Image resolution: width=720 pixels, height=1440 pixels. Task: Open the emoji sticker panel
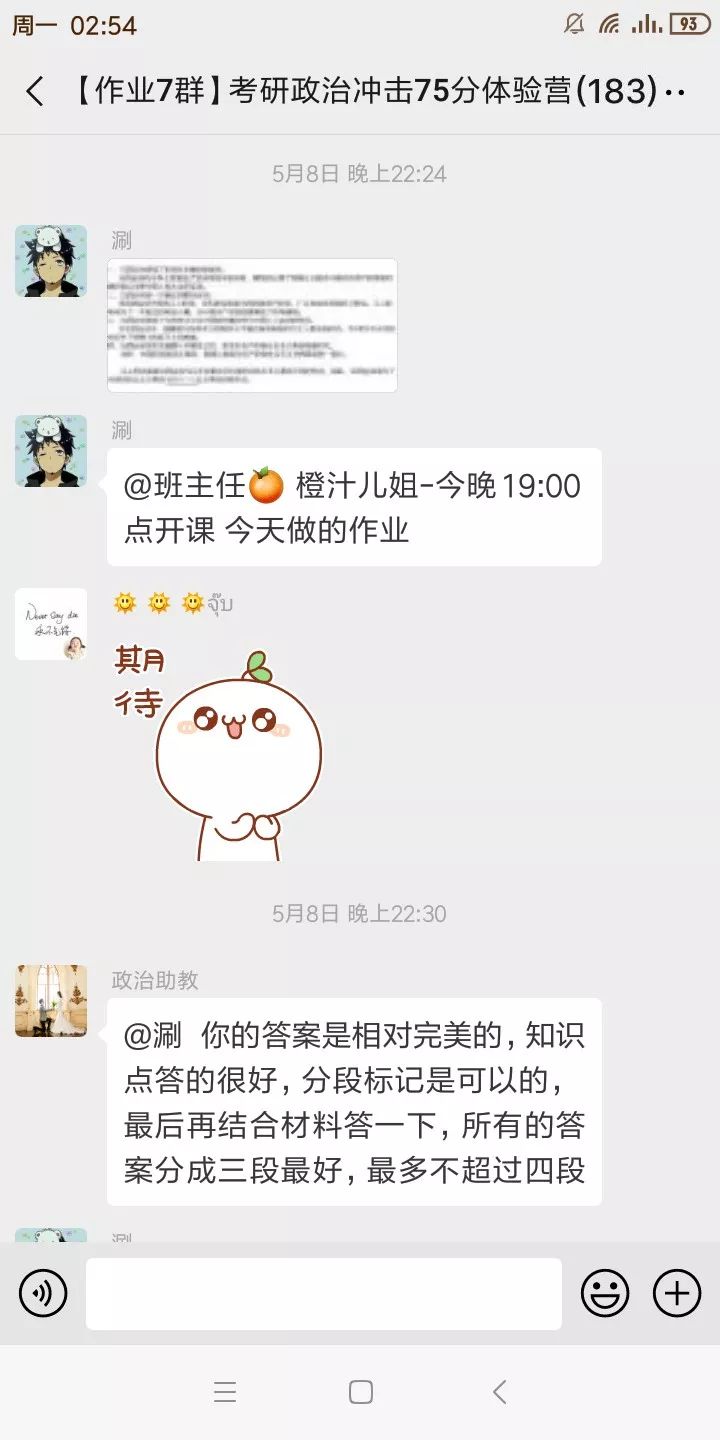point(605,1294)
